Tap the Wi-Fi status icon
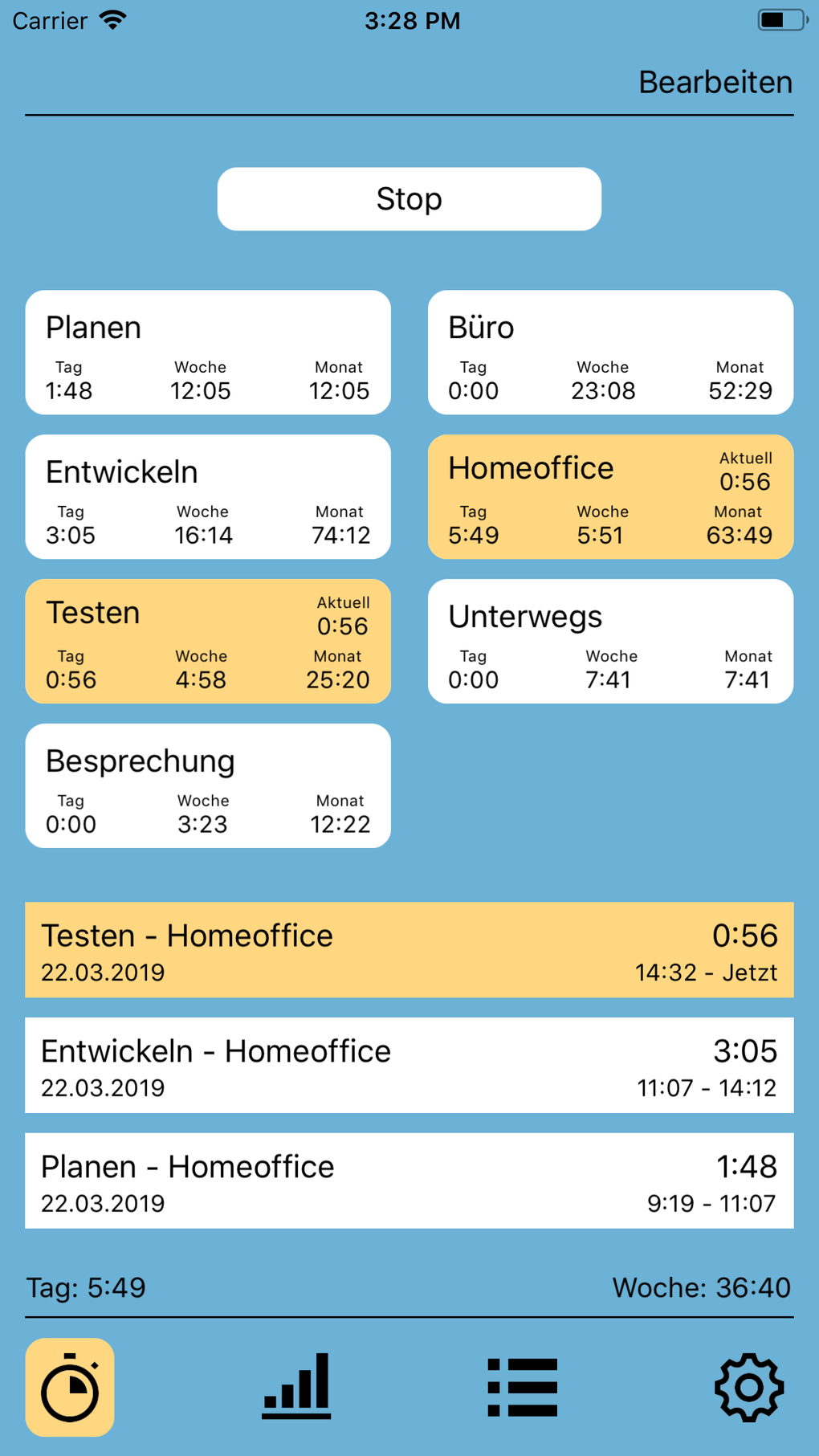This screenshot has width=819, height=1456. (x=112, y=20)
